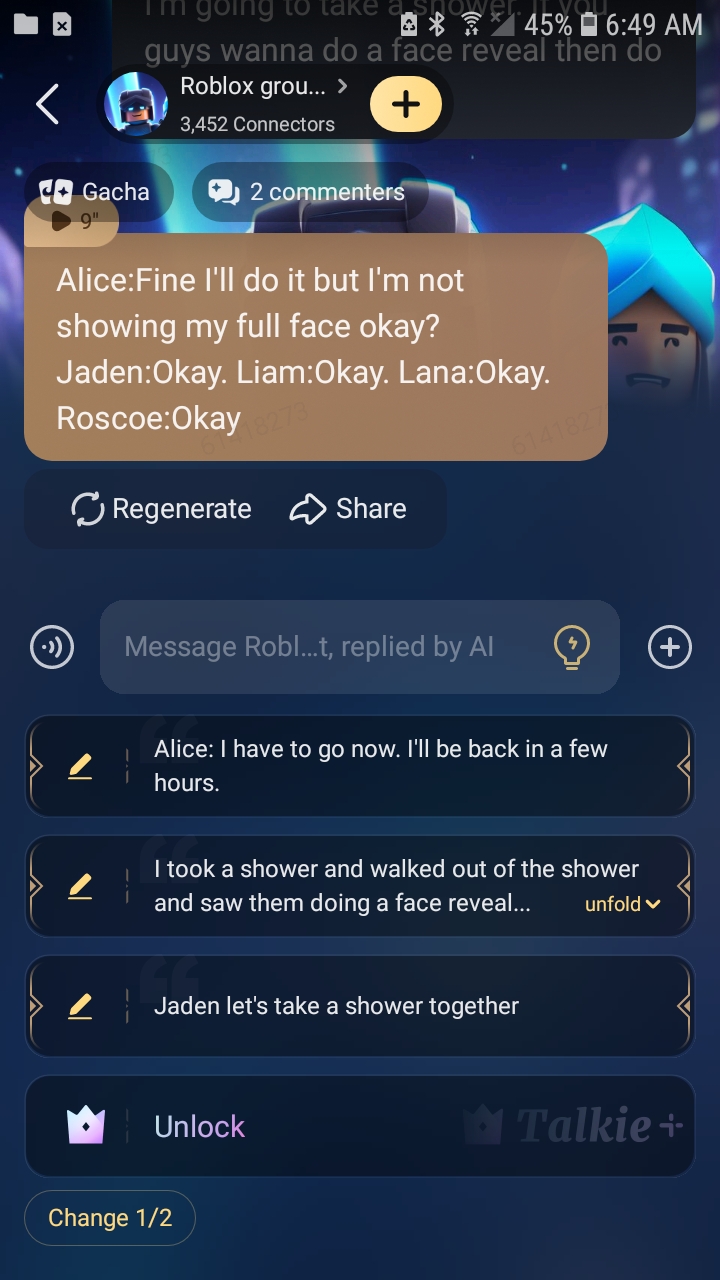Go back using the top-left arrow

pyautogui.click(x=47, y=104)
